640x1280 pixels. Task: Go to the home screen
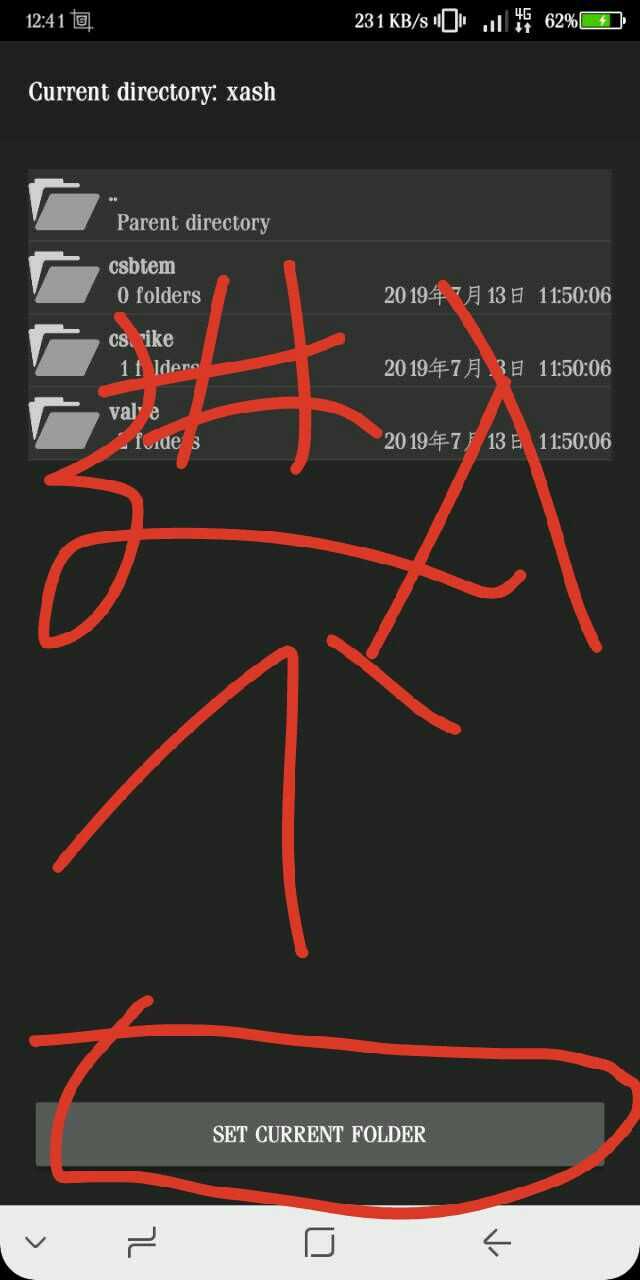pyautogui.click(x=319, y=1243)
